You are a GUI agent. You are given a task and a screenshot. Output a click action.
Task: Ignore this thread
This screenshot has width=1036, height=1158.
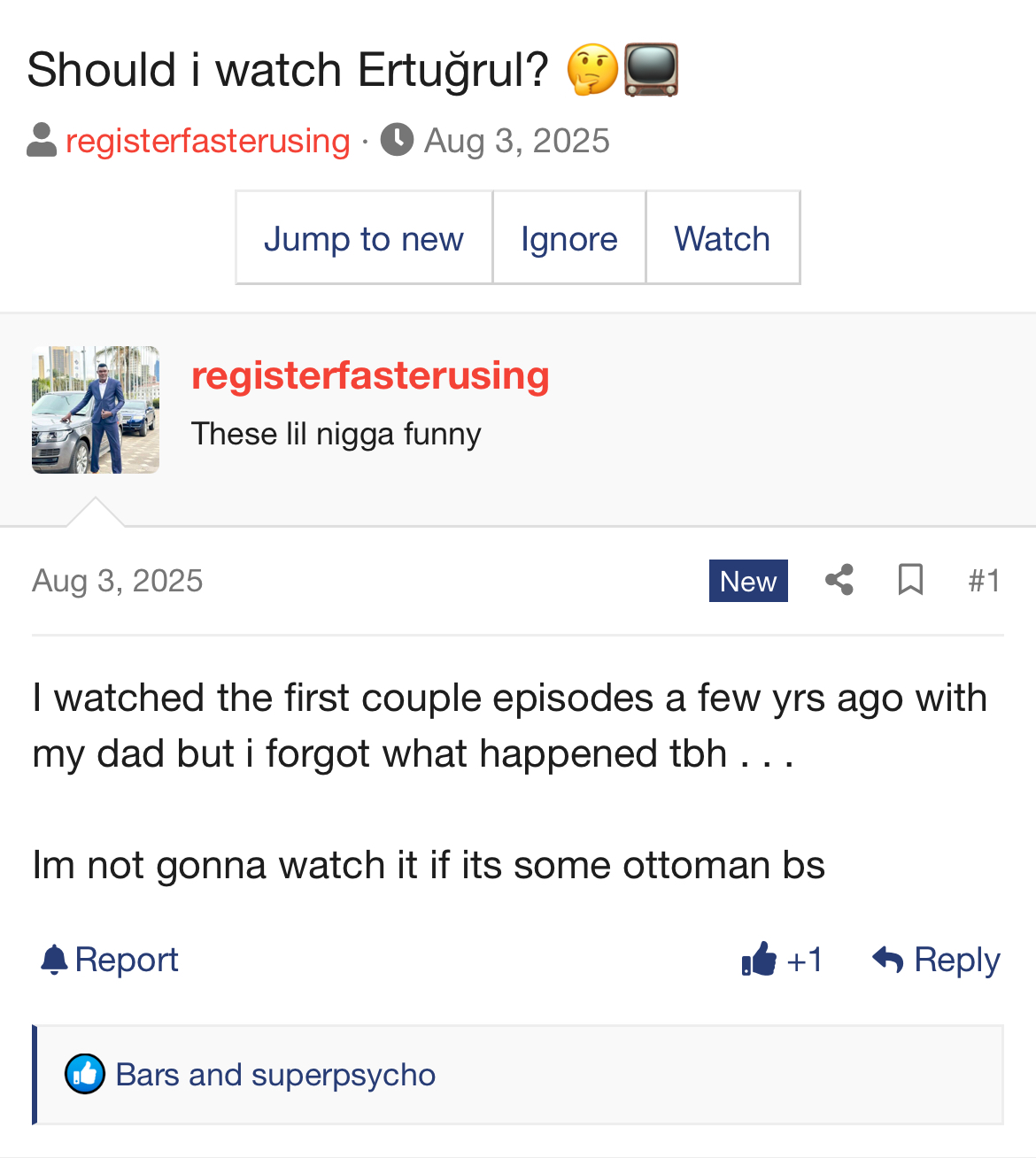[x=568, y=238]
